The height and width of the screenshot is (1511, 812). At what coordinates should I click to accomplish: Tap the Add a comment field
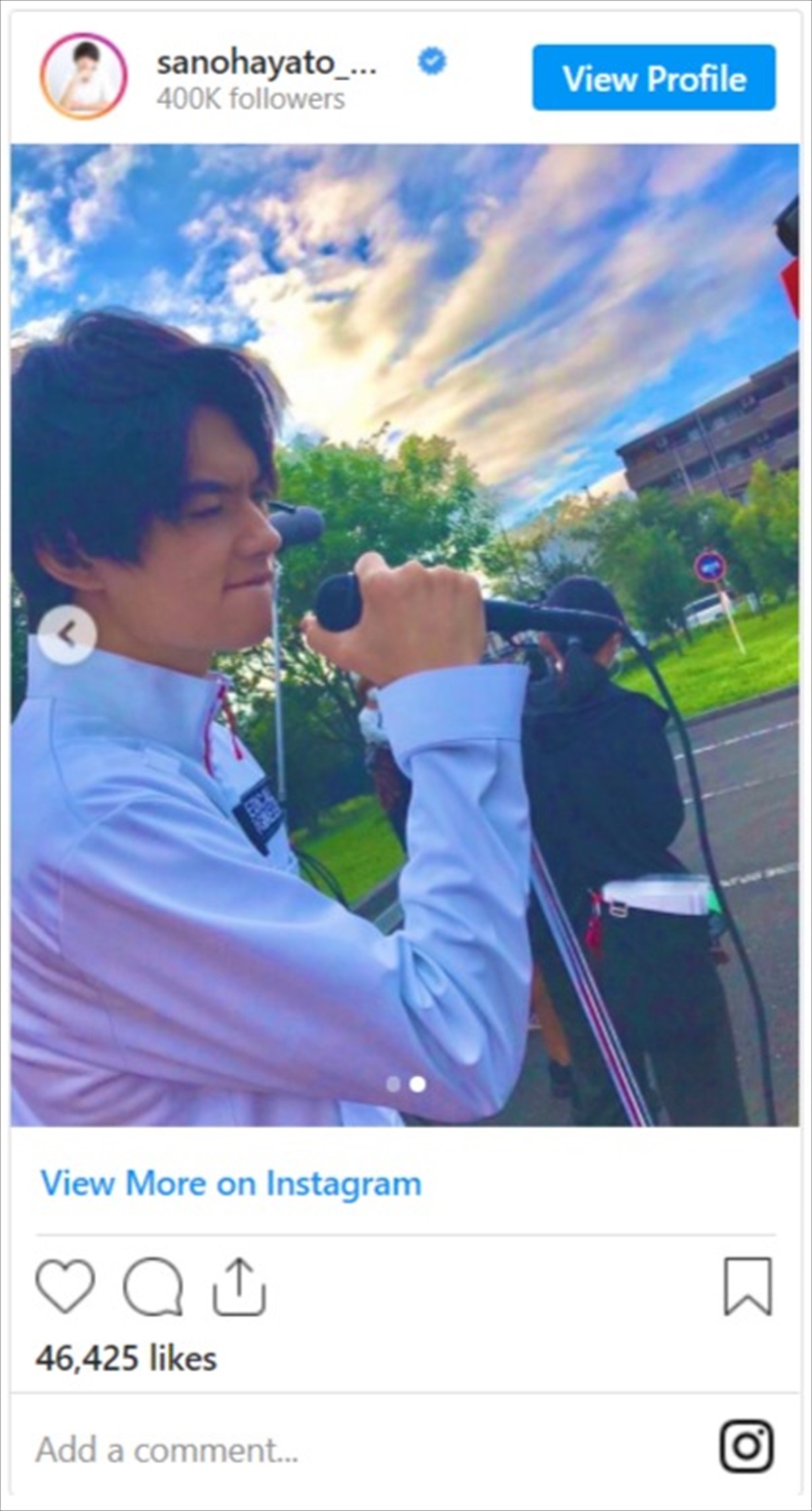coord(271,1449)
